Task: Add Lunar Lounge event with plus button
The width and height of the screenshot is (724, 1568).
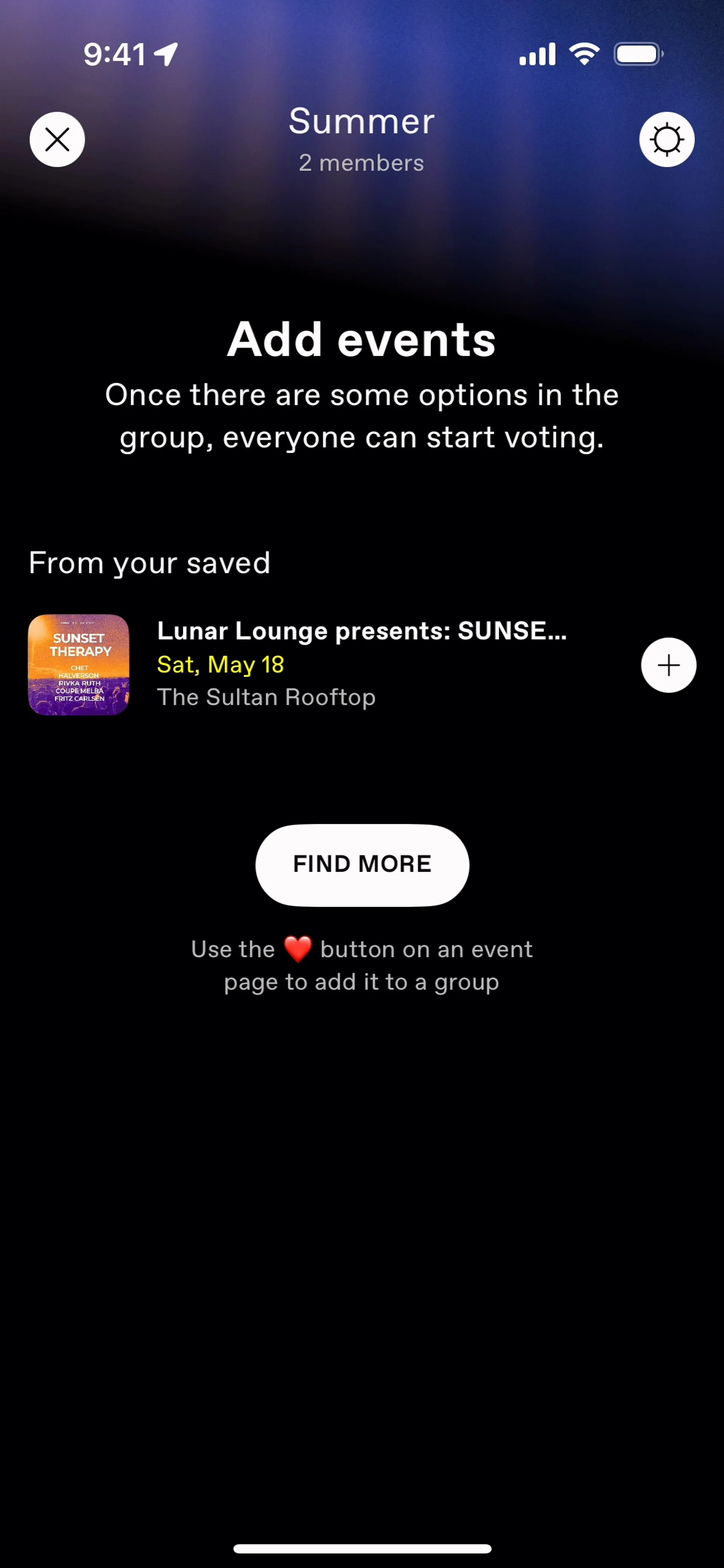Action: [668, 665]
